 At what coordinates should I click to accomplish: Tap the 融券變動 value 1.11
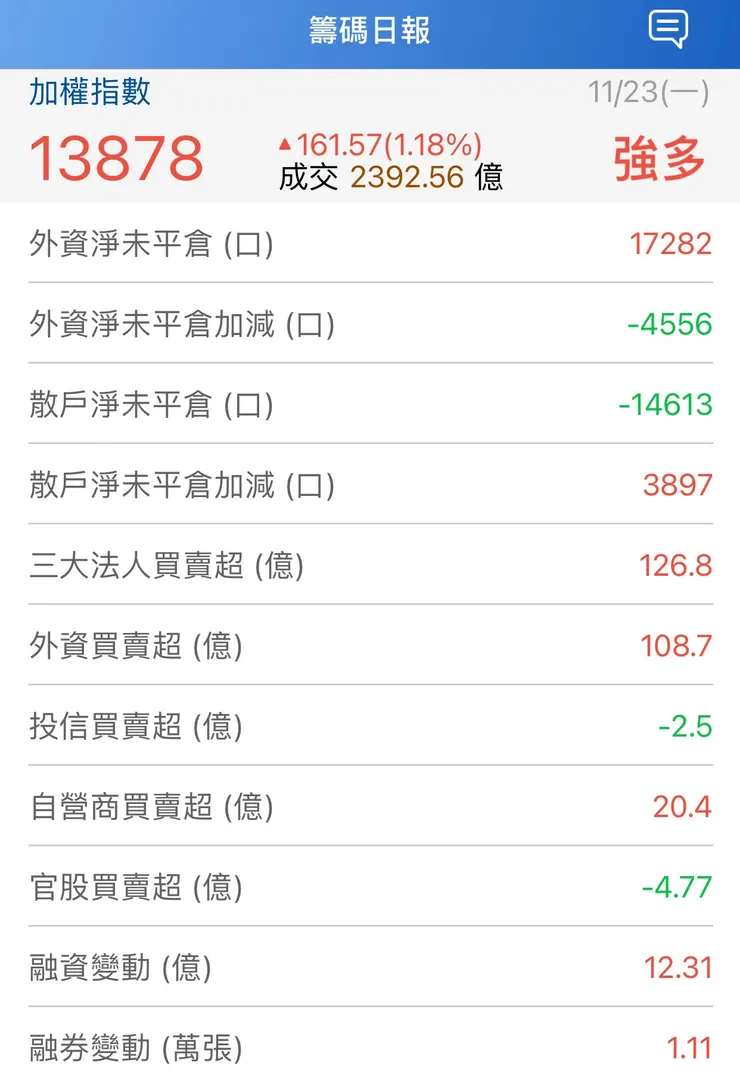pos(693,1049)
